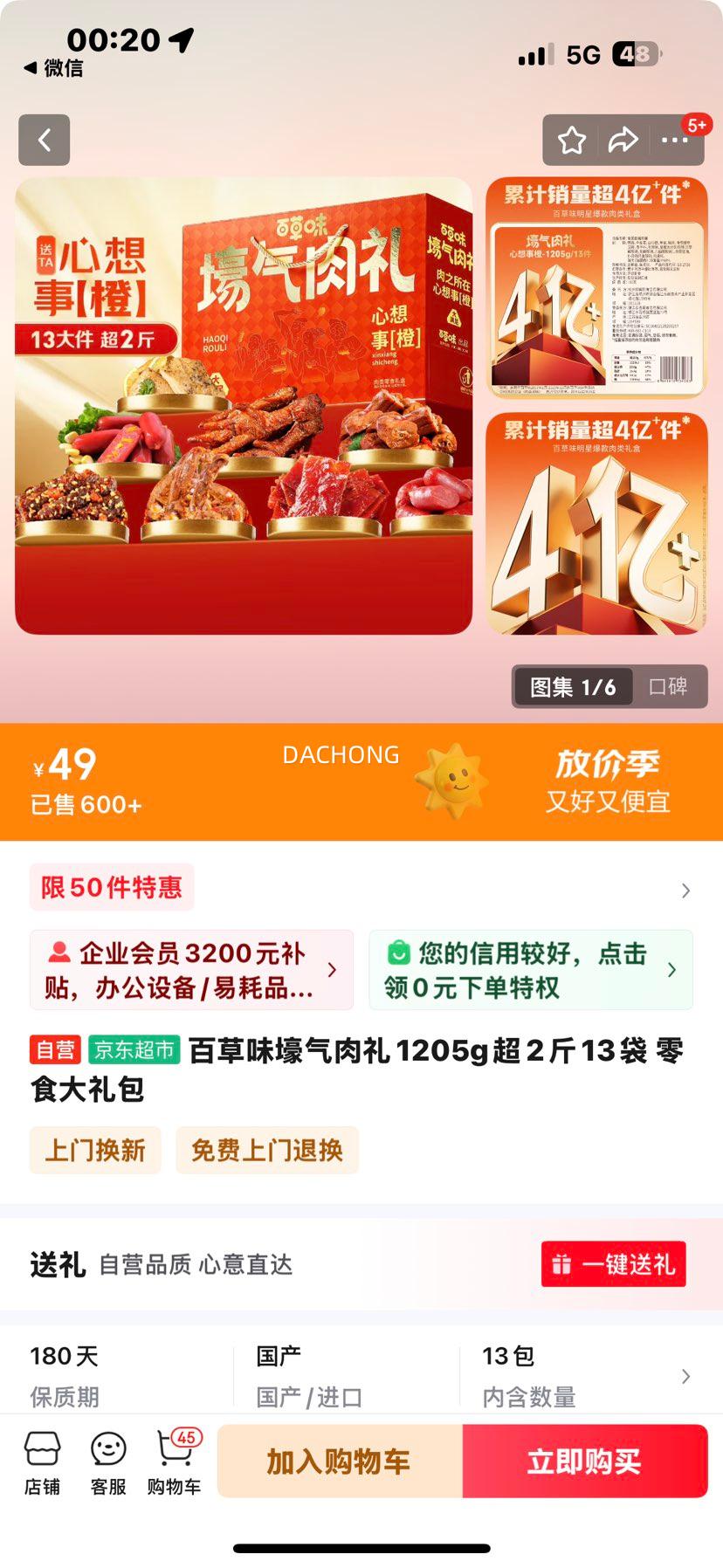Click the 一键送礼 gift button

pos(610,1263)
